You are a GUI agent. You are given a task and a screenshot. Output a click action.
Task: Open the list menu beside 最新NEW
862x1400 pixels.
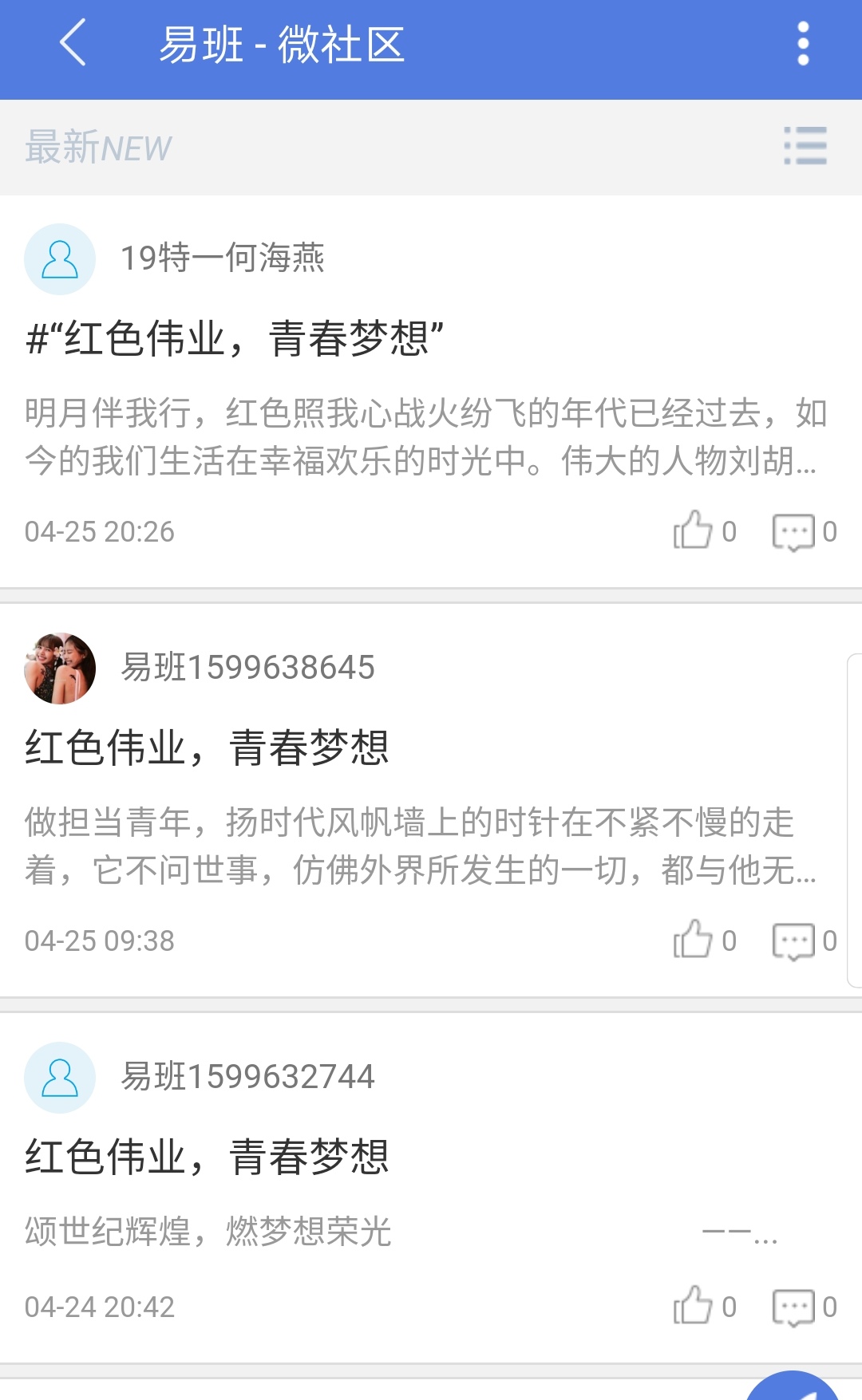point(805,146)
